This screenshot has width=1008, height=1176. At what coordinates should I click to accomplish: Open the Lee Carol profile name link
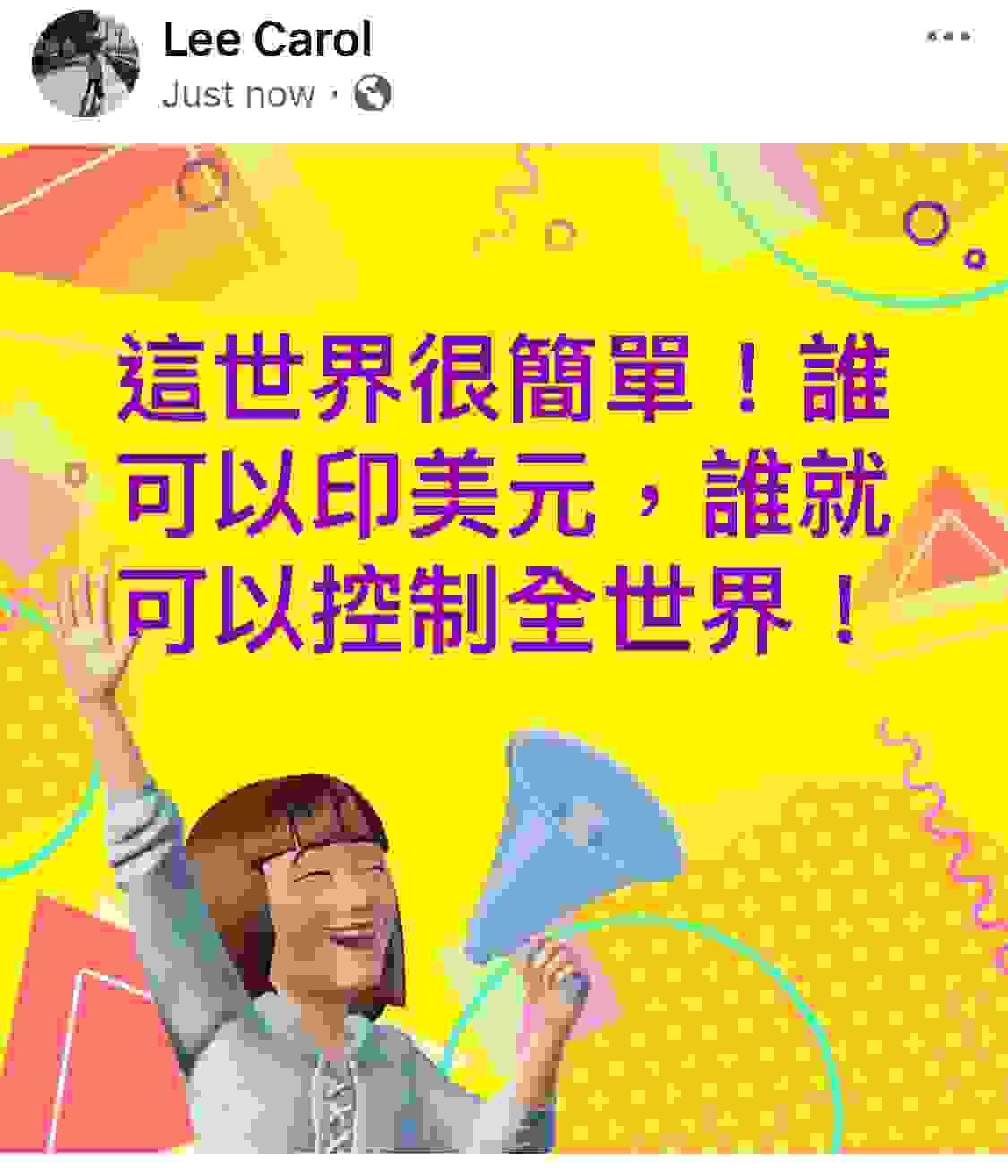pyautogui.click(x=267, y=39)
